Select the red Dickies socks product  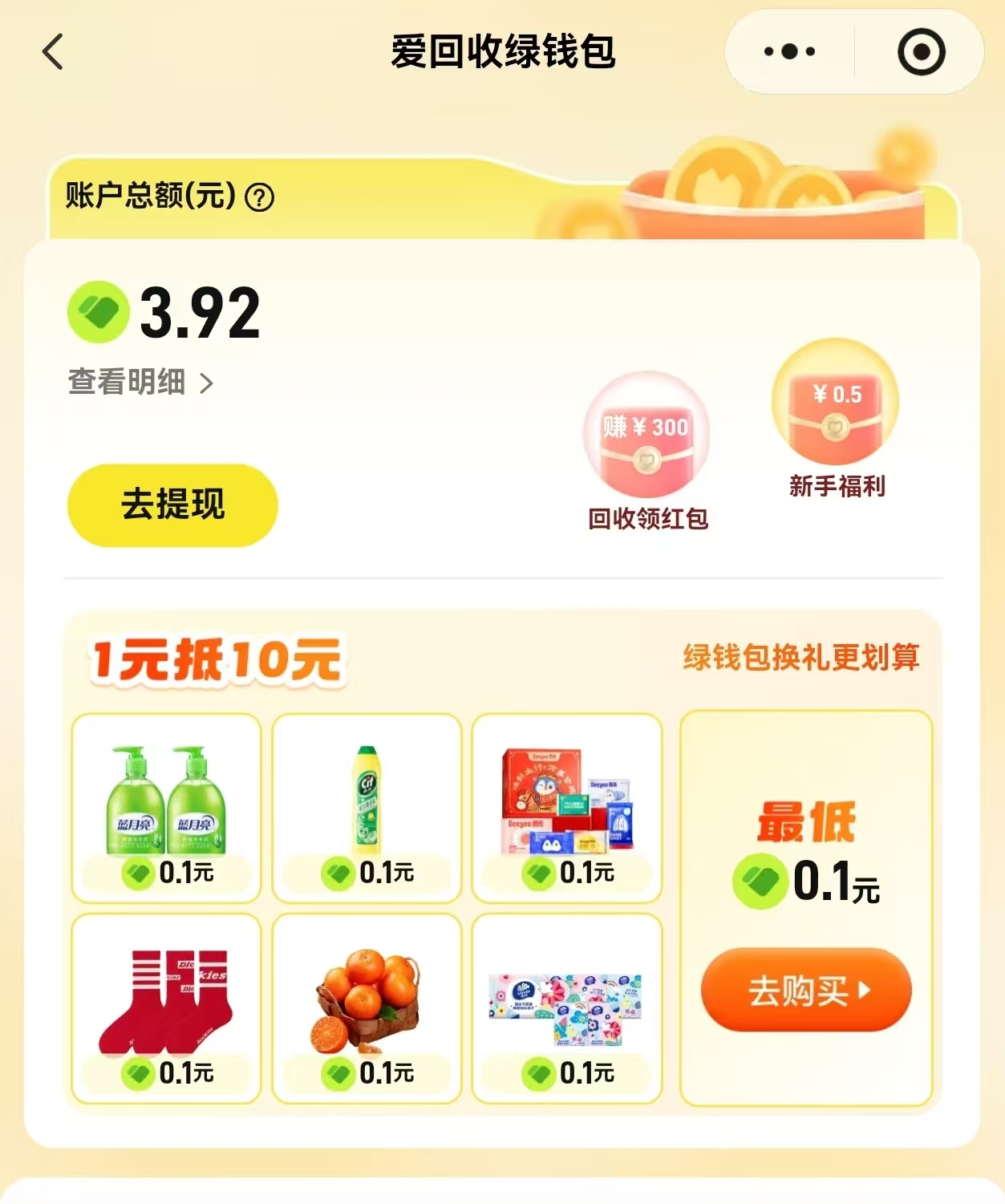(165, 1003)
